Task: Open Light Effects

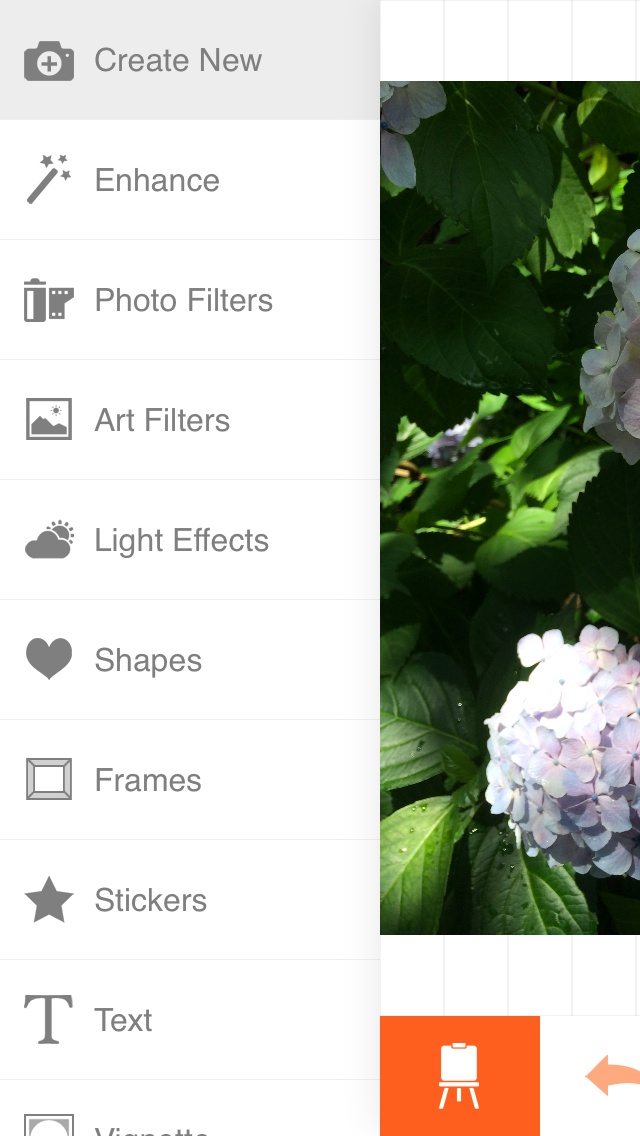Action: pos(181,540)
